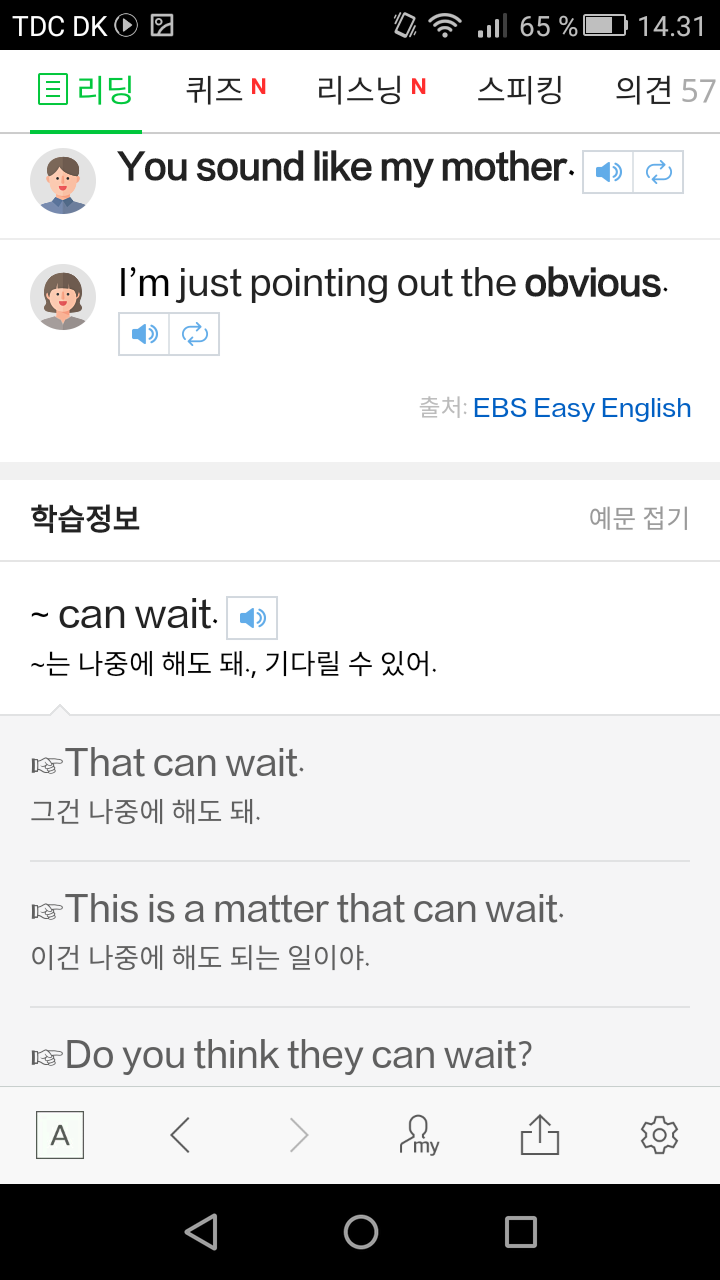Repeat audio for 'I'm just pointing out the obvious'
The width and height of the screenshot is (720, 1280).
(194, 334)
